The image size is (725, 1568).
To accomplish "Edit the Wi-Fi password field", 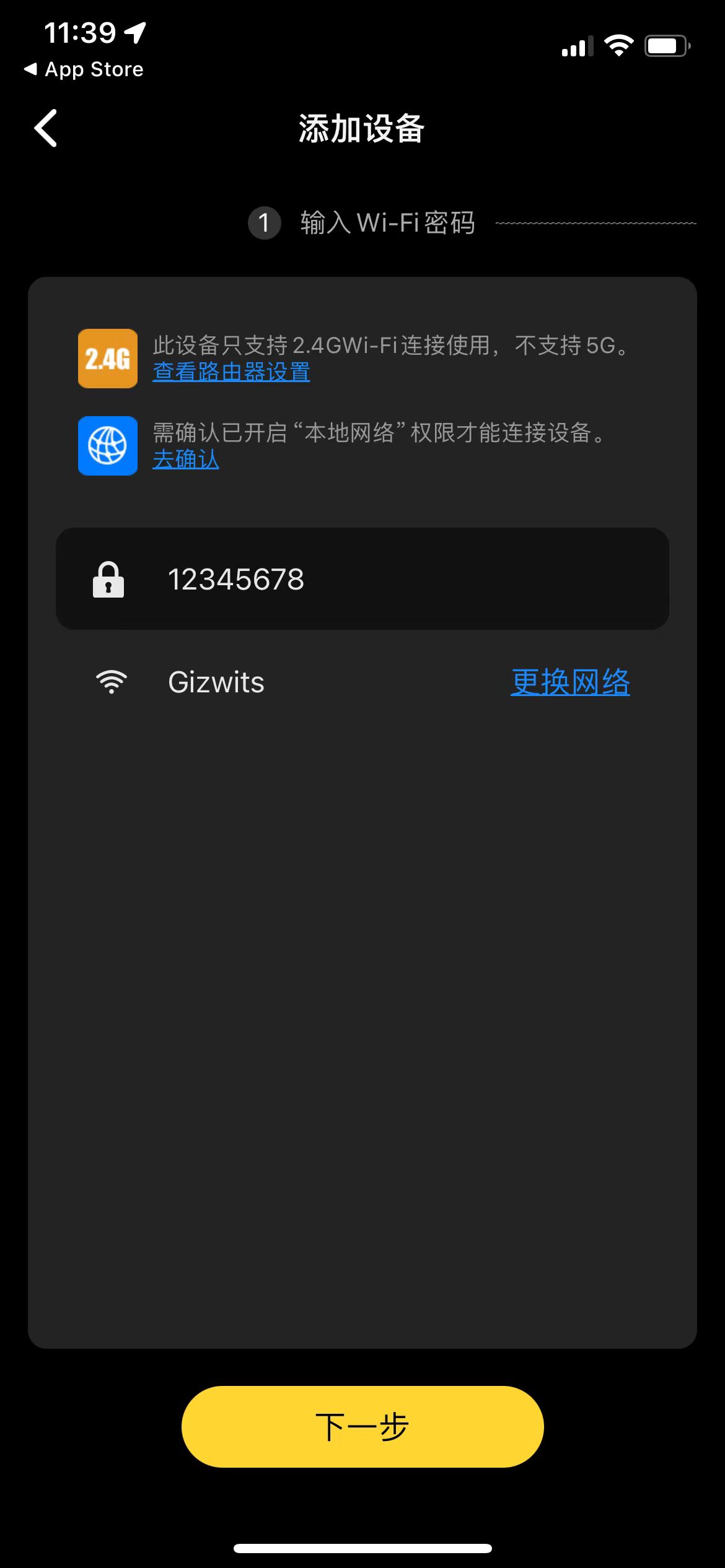I will pos(362,579).
